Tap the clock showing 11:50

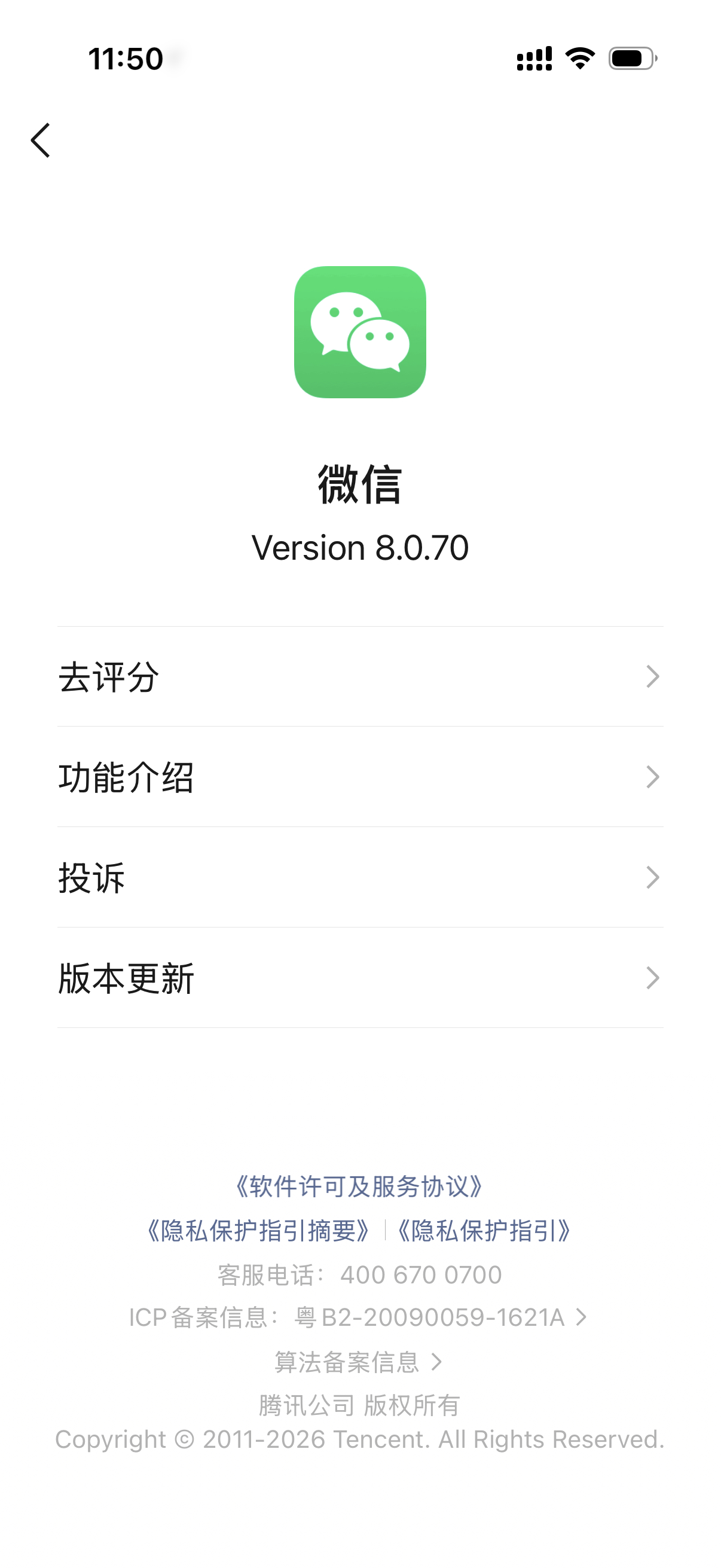pos(125,59)
